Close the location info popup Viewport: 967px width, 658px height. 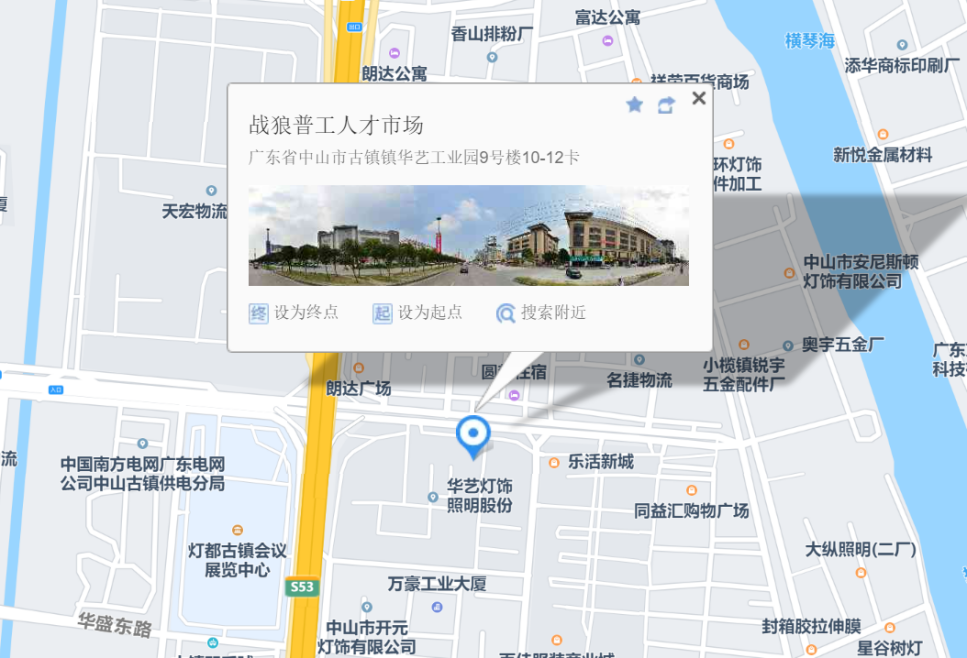click(x=699, y=98)
